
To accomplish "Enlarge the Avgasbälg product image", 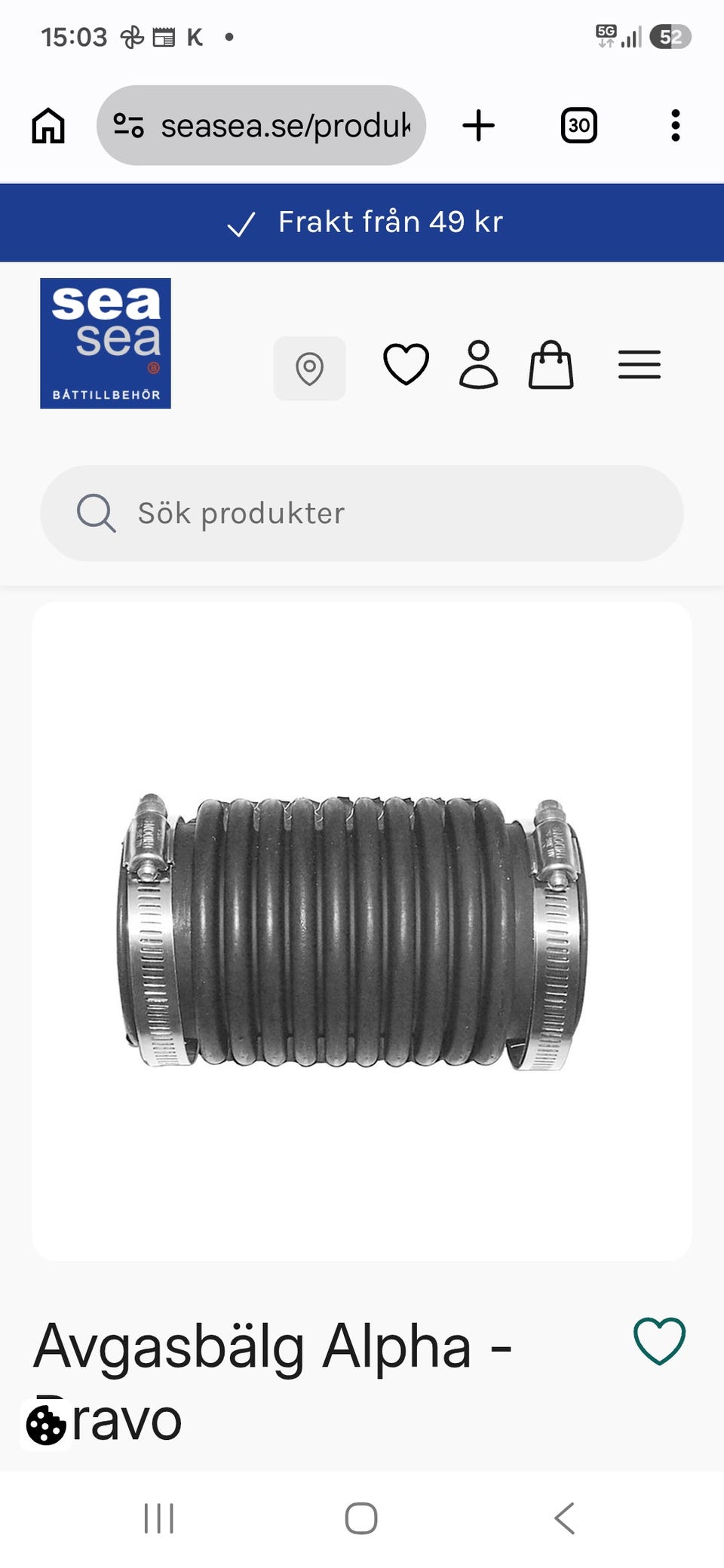I will tap(362, 931).
